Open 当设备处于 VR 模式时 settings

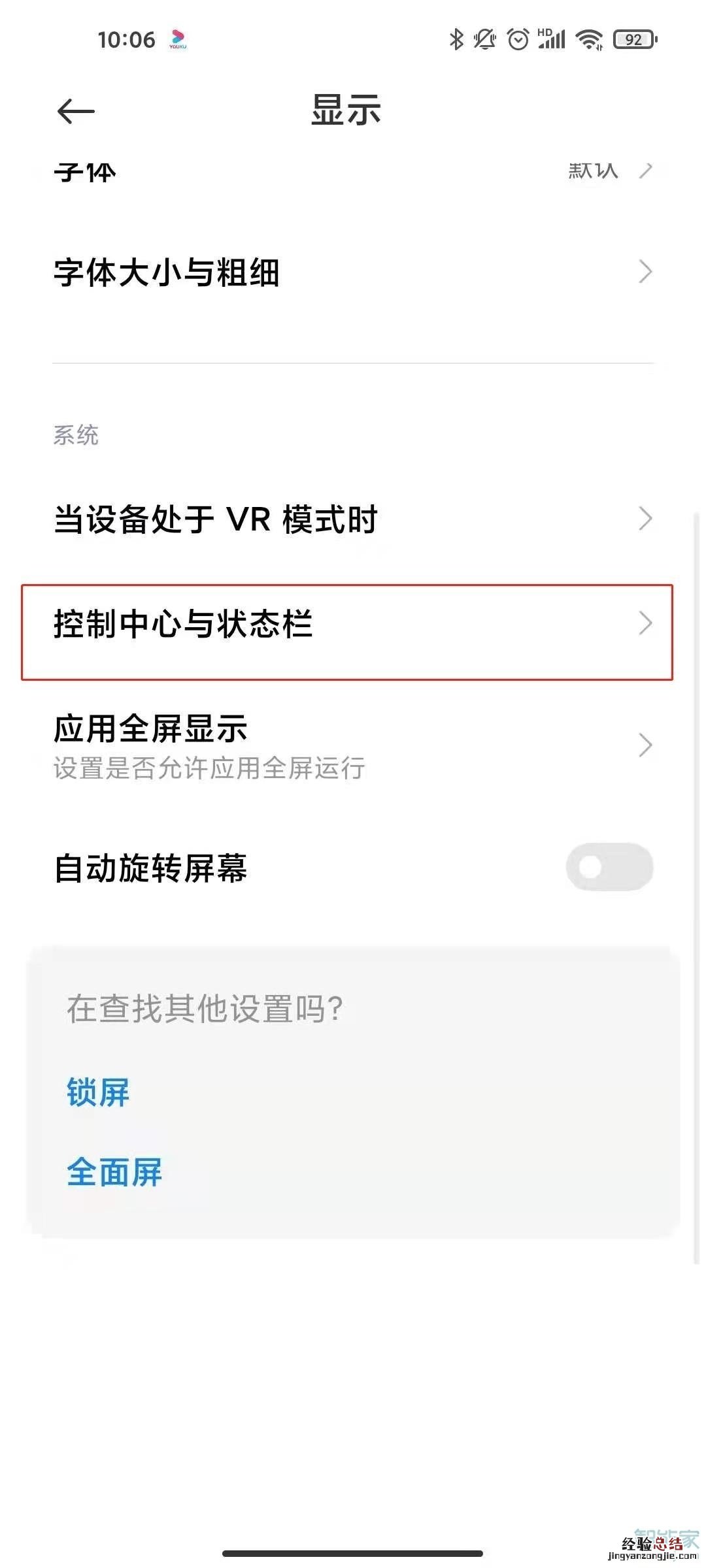tap(353, 519)
